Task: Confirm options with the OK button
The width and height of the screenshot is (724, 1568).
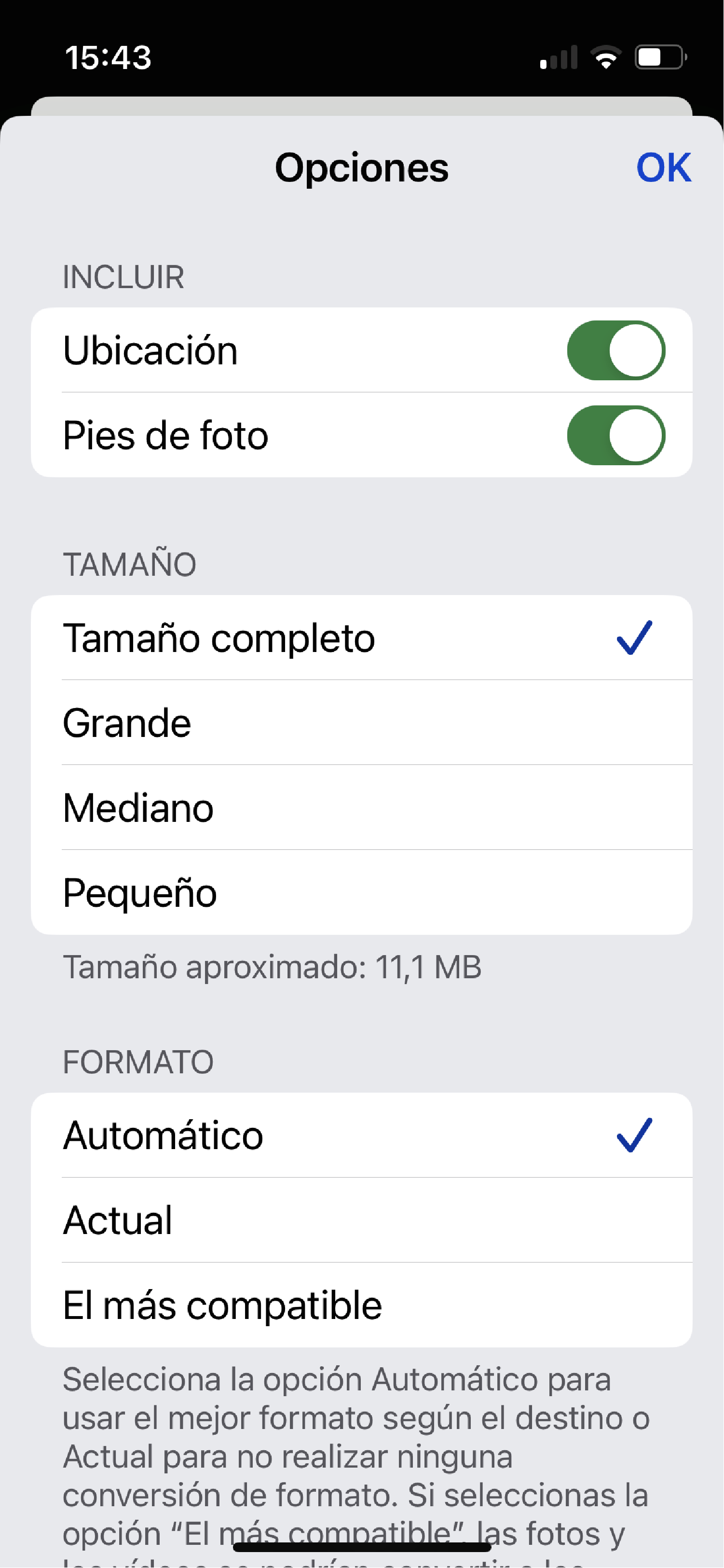Action: [x=663, y=167]
